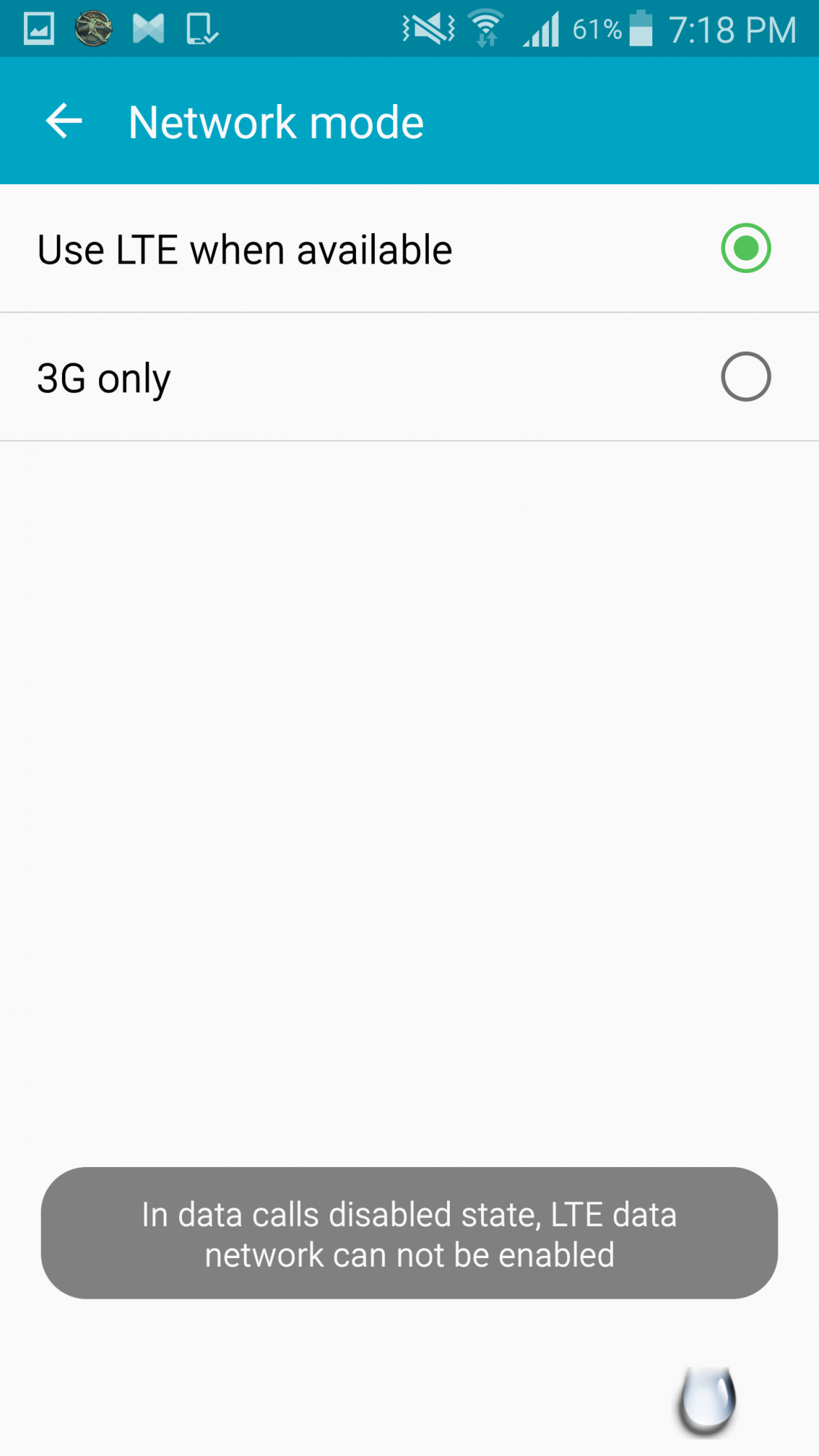This screenshot has width=819, height=1456.
Task: Go back from Network mode
Action: [x=64, y=121]
